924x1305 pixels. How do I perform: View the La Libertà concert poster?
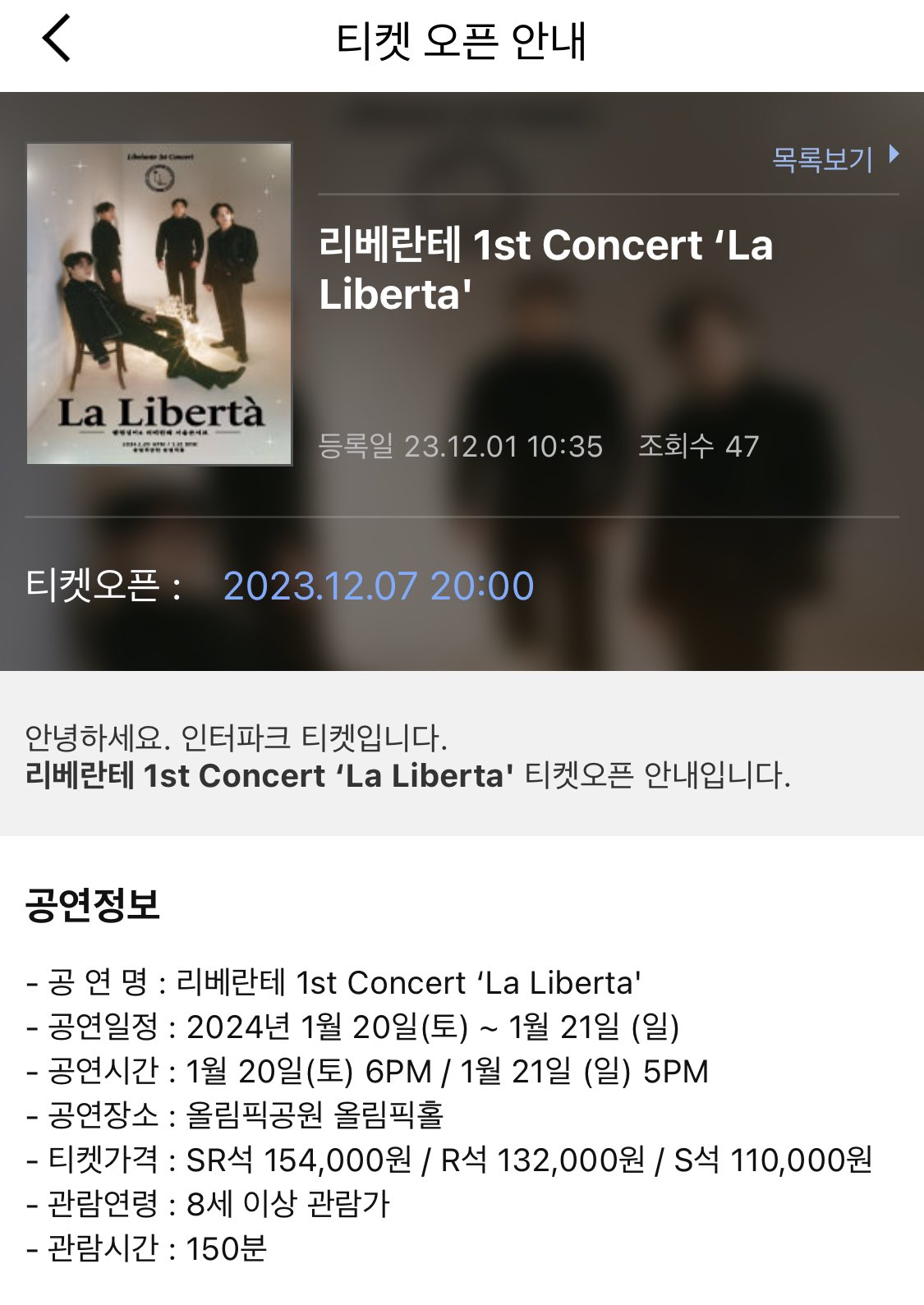[x=159, y=304]
